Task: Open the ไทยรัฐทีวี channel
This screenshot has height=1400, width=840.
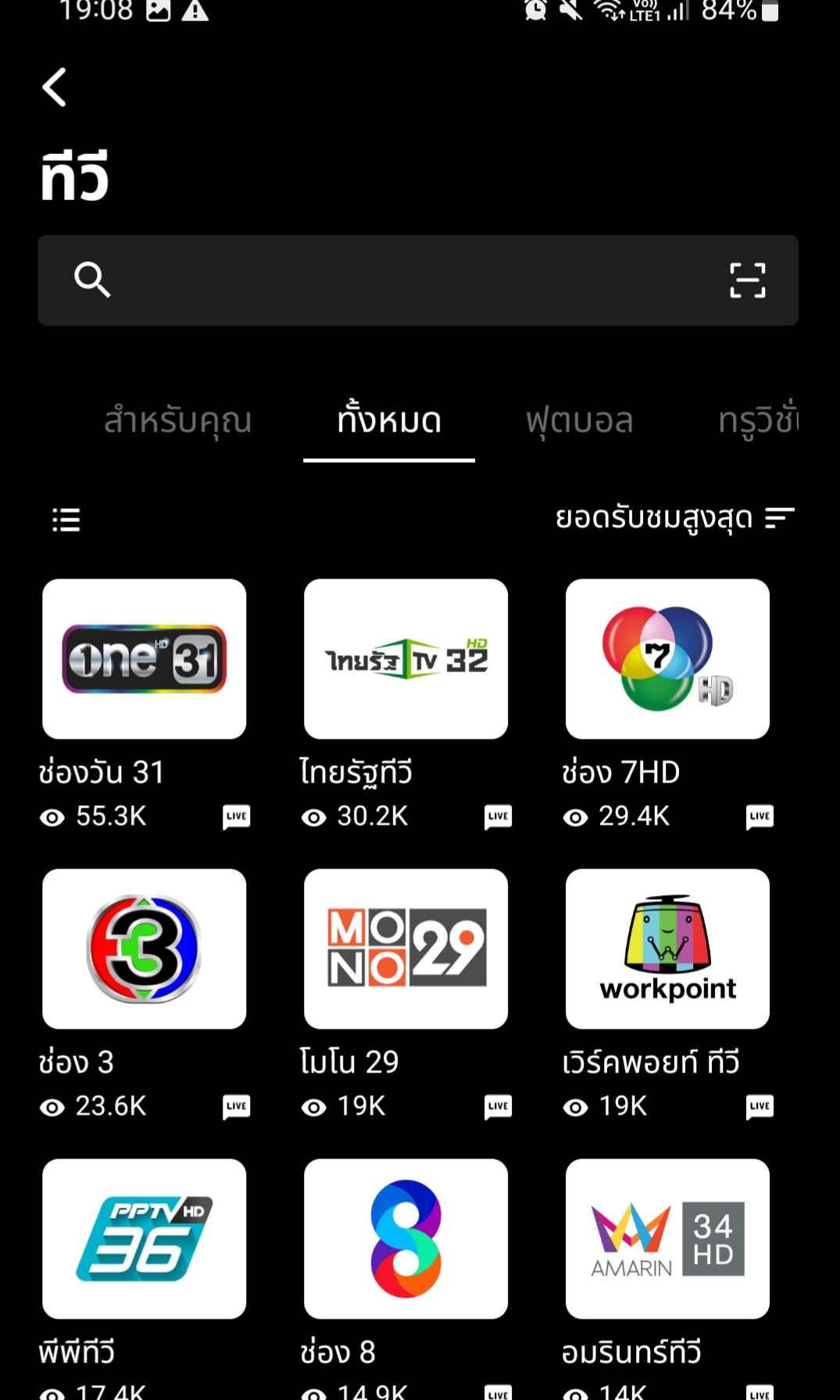Action: click(x=406, y=659)
